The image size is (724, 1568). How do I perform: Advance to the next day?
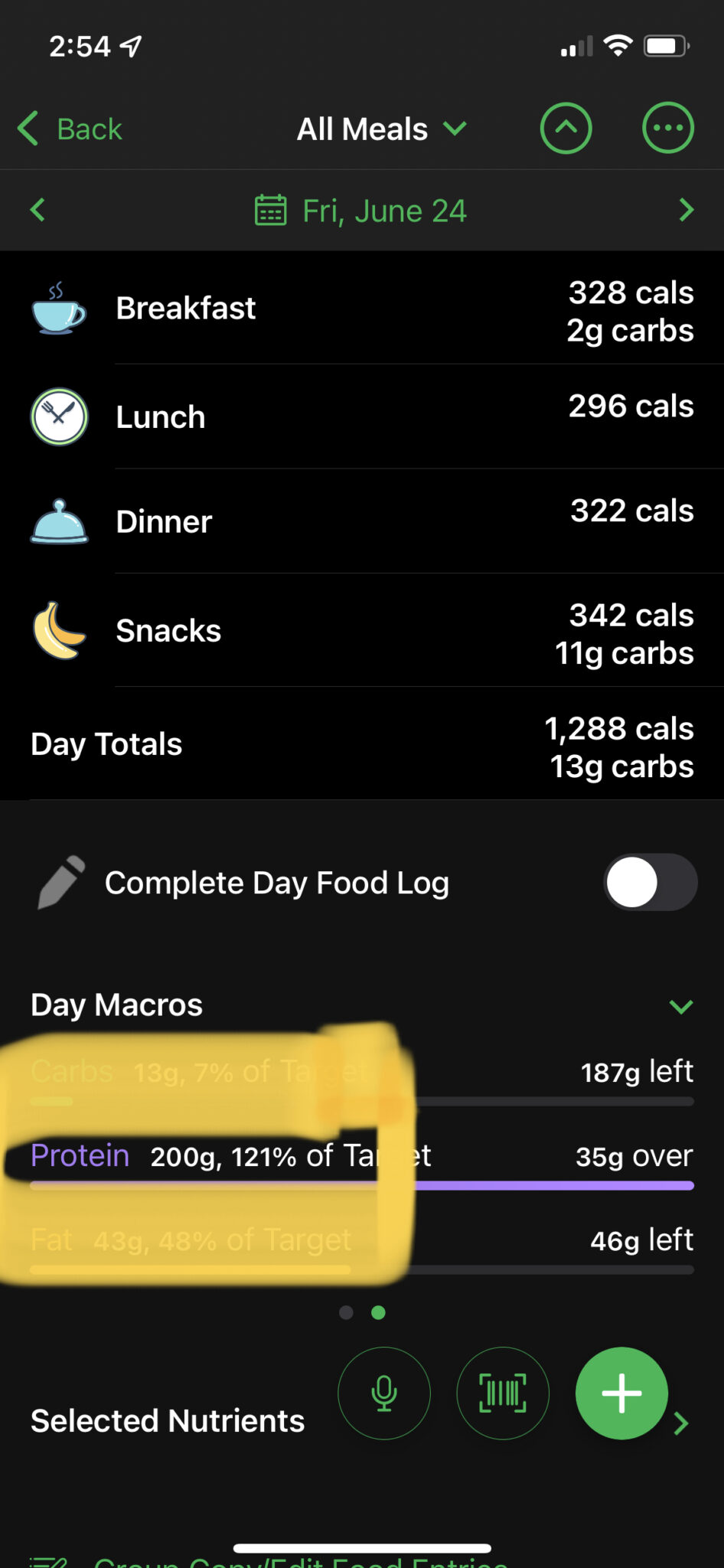point(686,210)
